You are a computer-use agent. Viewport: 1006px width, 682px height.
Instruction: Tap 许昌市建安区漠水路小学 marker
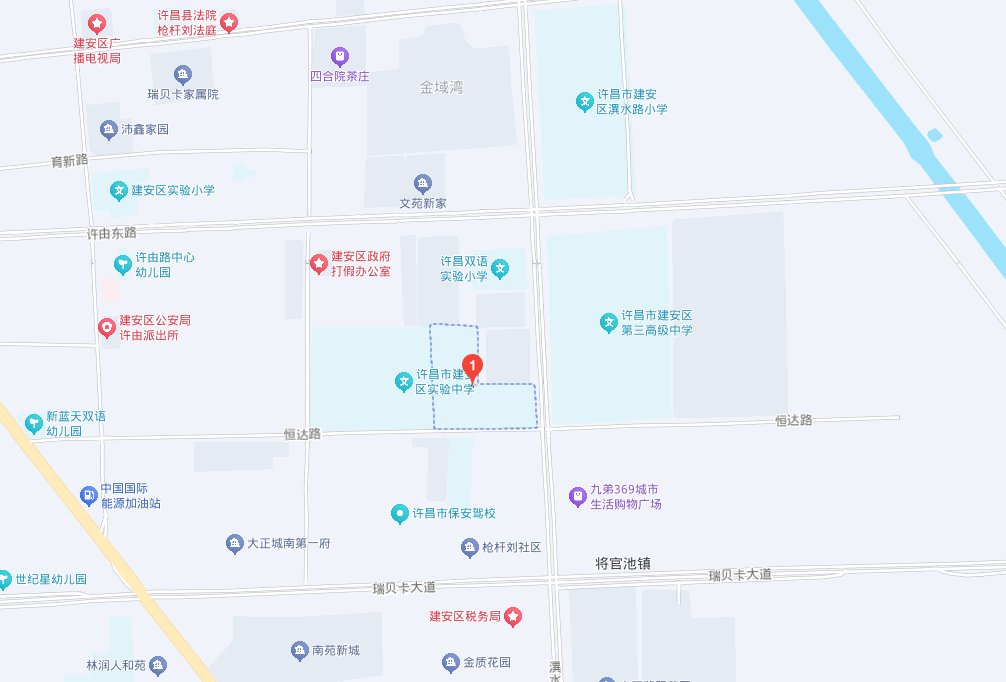click(584, 101)
